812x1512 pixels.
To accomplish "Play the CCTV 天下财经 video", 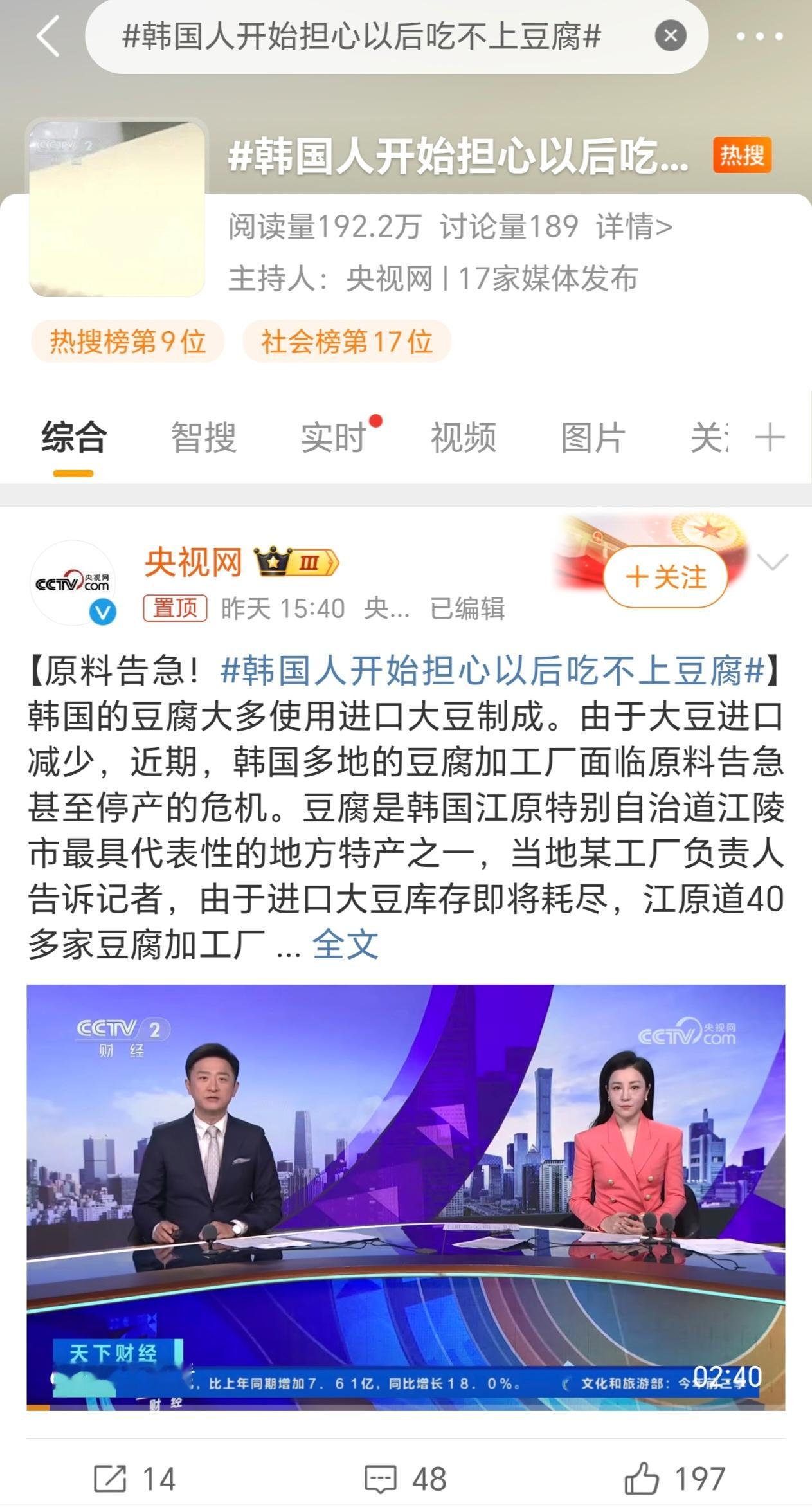I will [x=406, y=1197].
